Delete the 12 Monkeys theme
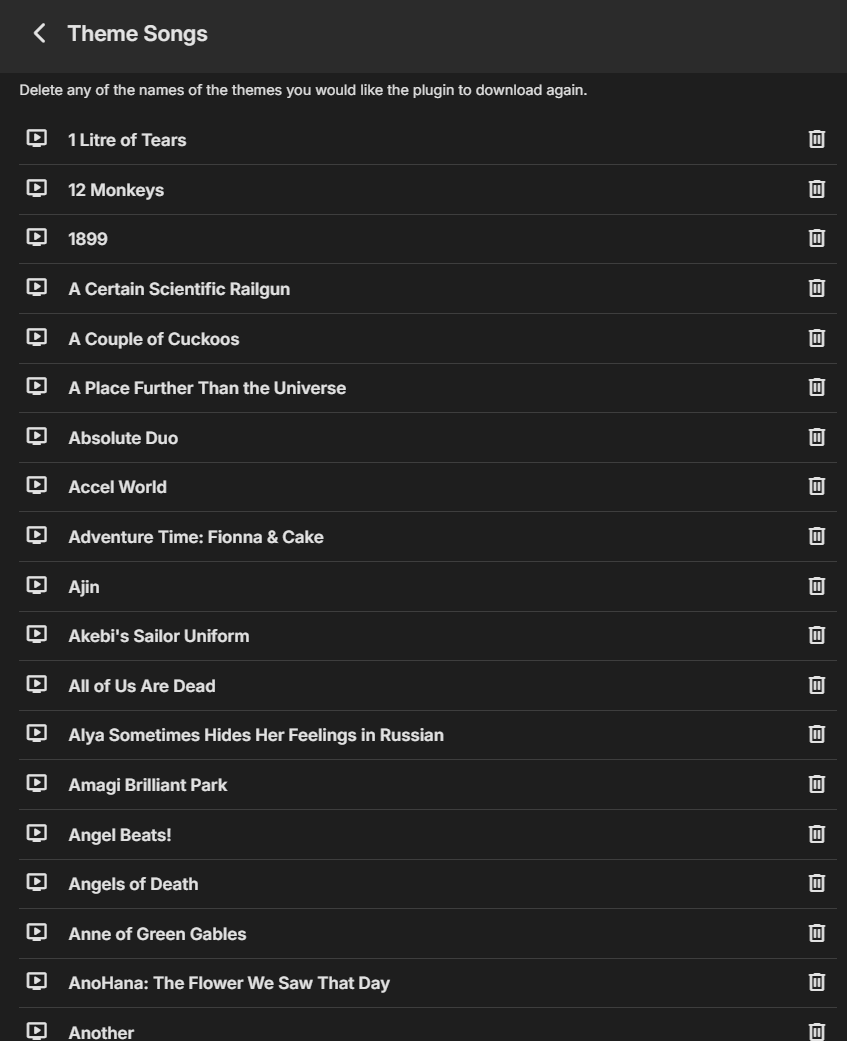847x1041 pixels. [x=816, y=189]
